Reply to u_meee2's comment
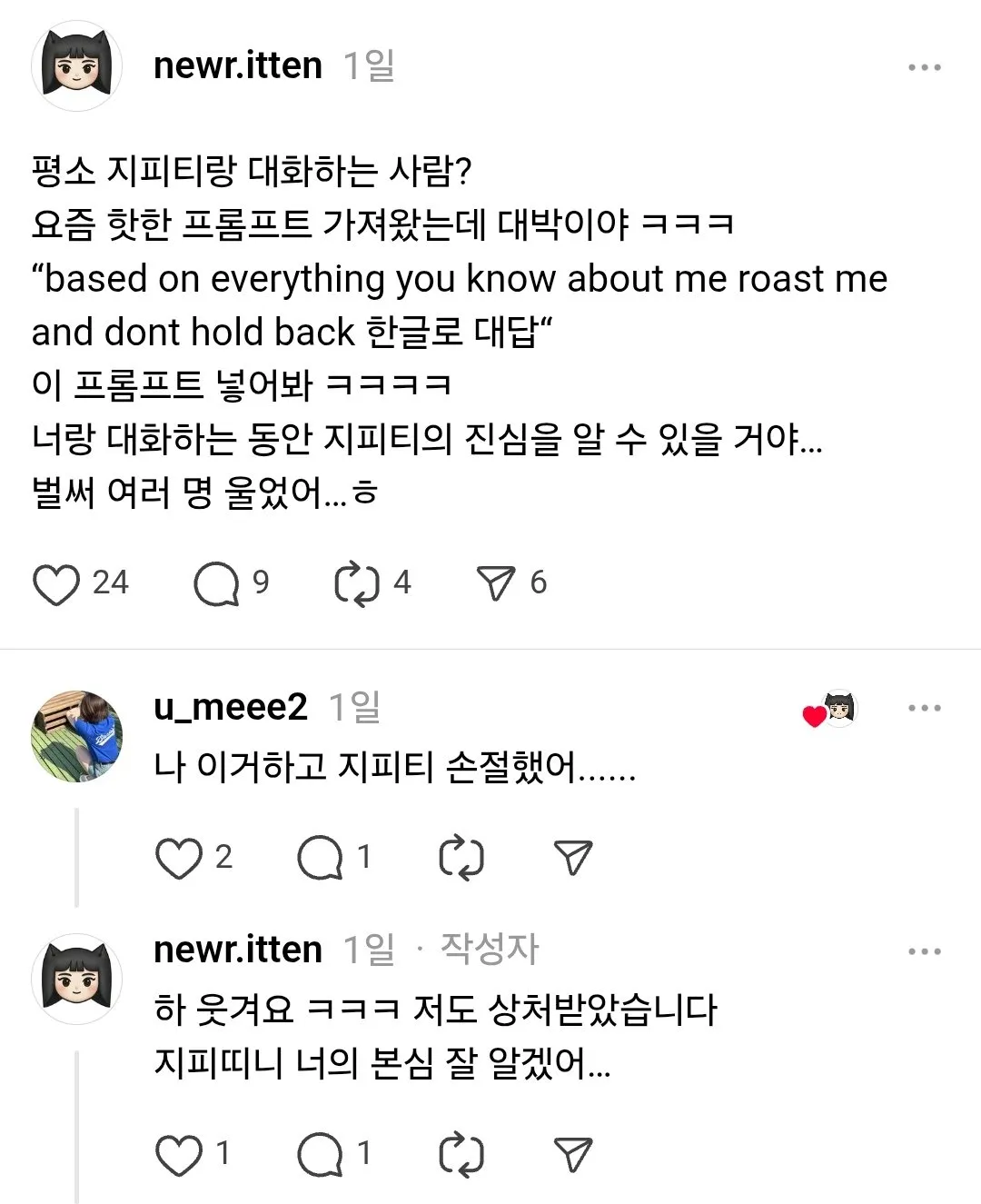The image size is (981, 1204). (x=320, y=858)
